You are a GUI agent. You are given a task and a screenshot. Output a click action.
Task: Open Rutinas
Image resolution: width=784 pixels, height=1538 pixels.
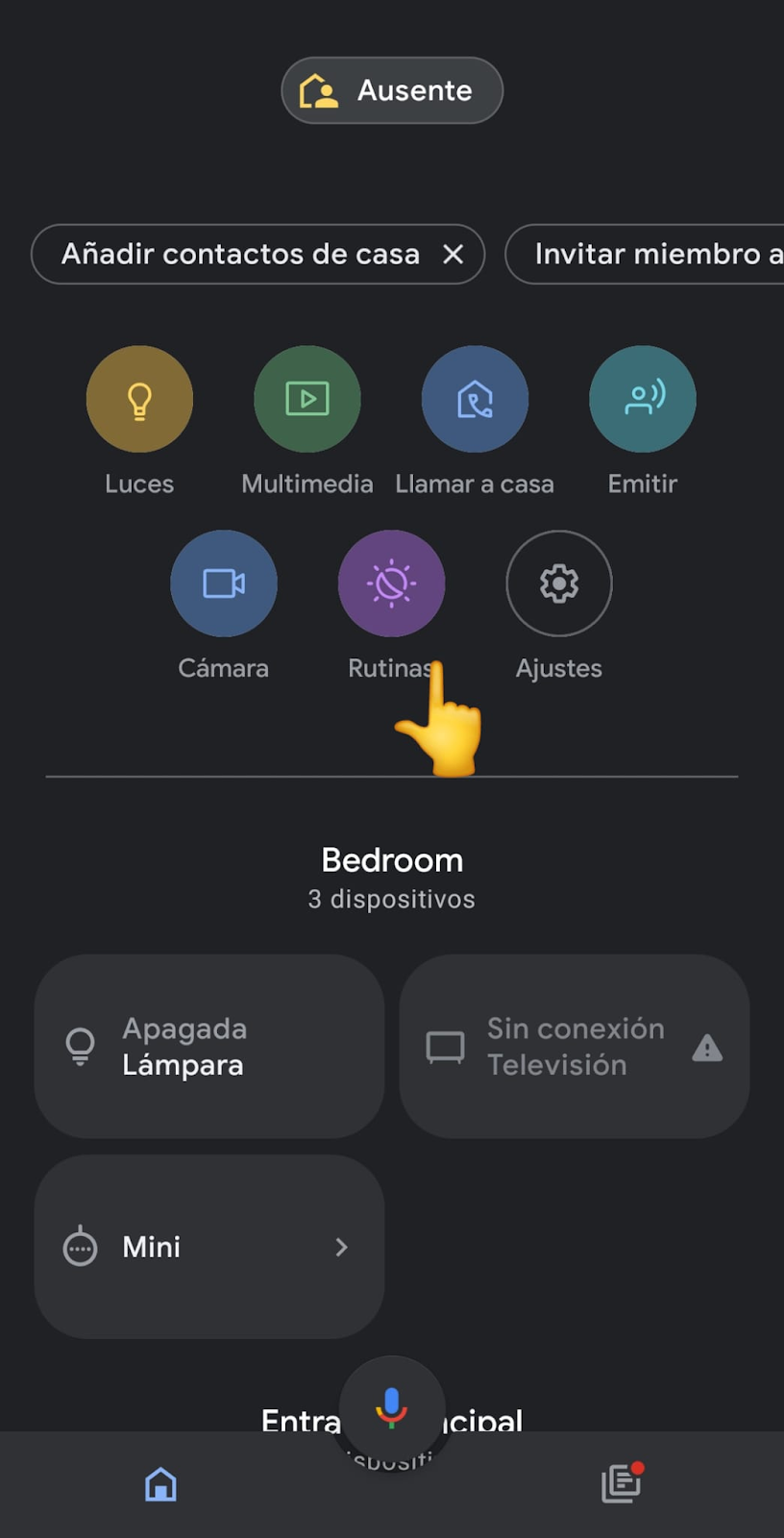[x=391, y=583]
